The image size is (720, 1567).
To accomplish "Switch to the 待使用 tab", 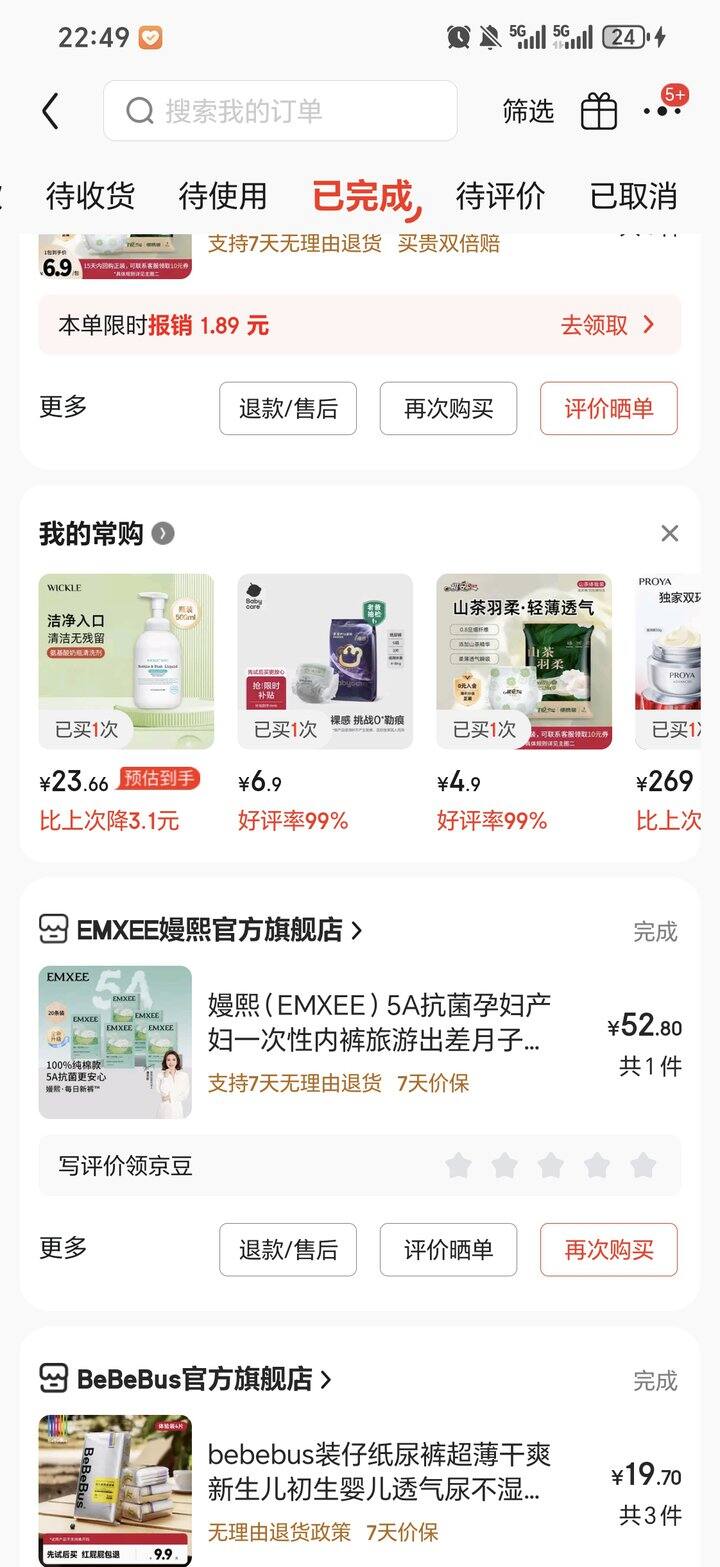I will tap(223, 196).
